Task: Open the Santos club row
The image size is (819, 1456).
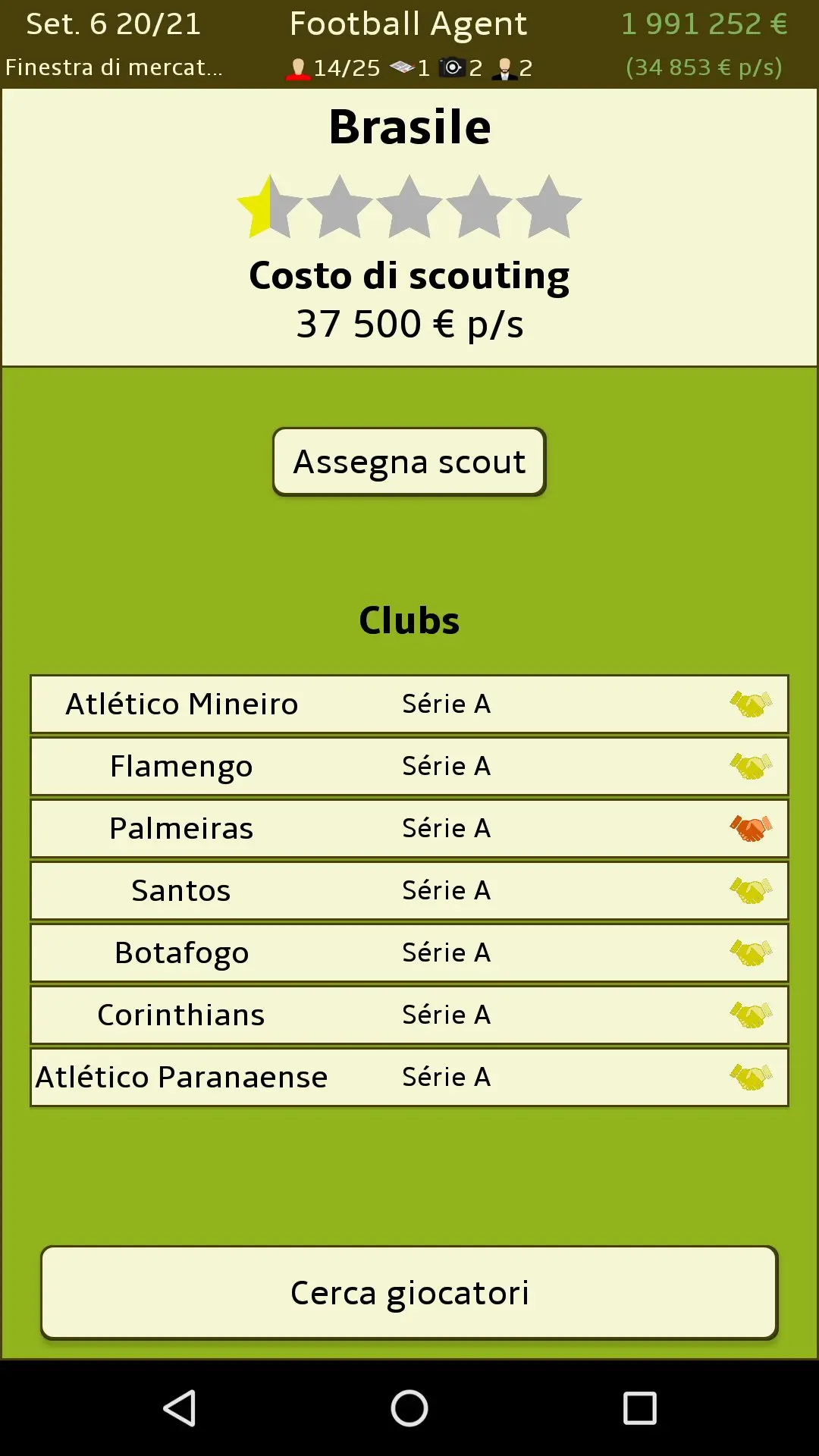Action: (x=409, y=891)
